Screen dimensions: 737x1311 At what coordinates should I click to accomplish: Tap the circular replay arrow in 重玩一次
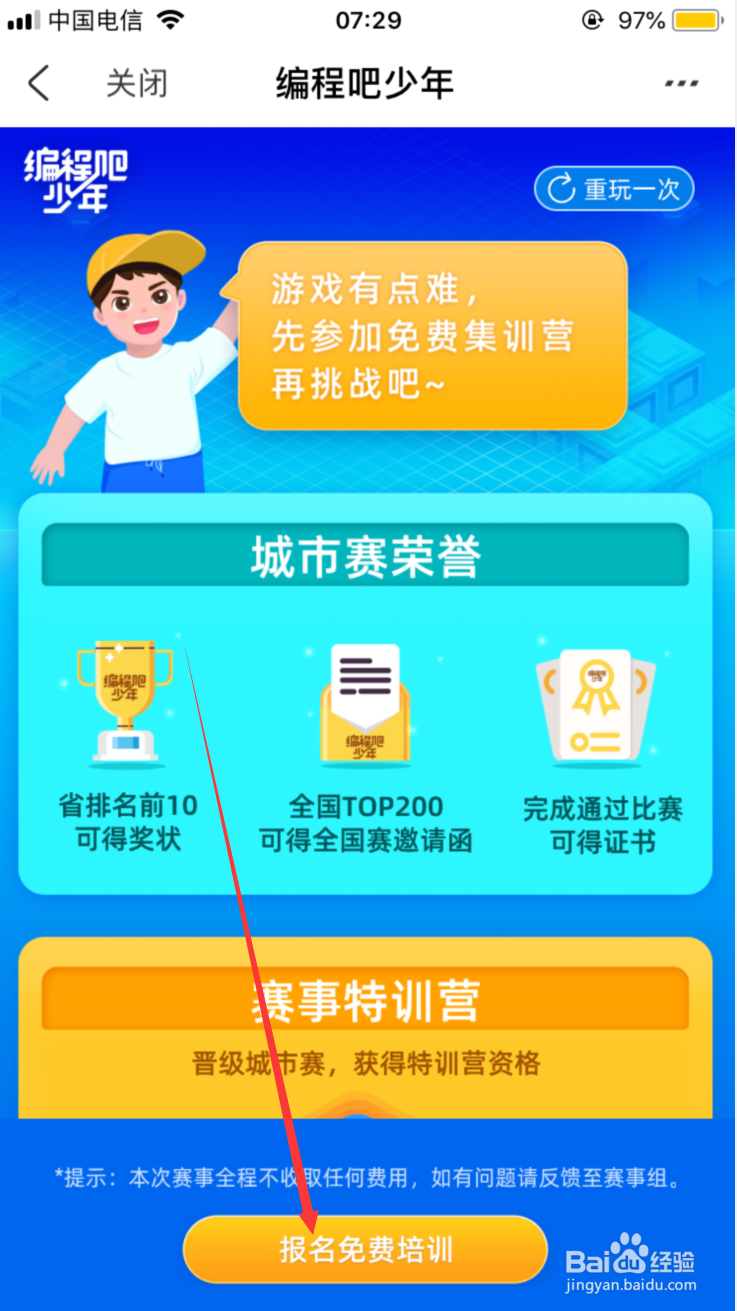(x=562, y=189)
